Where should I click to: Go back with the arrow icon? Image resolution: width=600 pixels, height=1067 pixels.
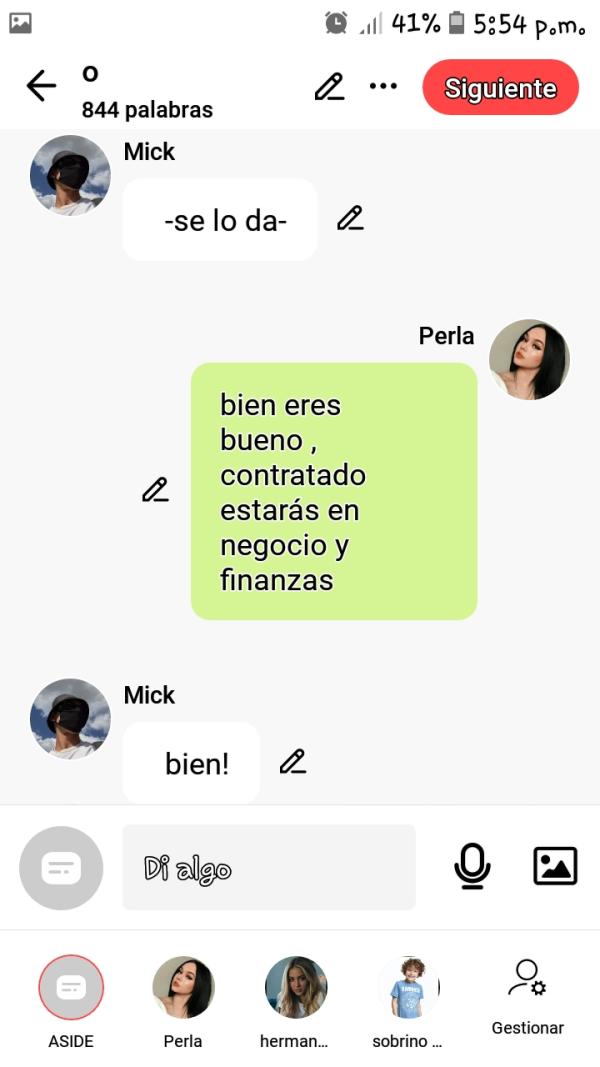click(41, 87)
